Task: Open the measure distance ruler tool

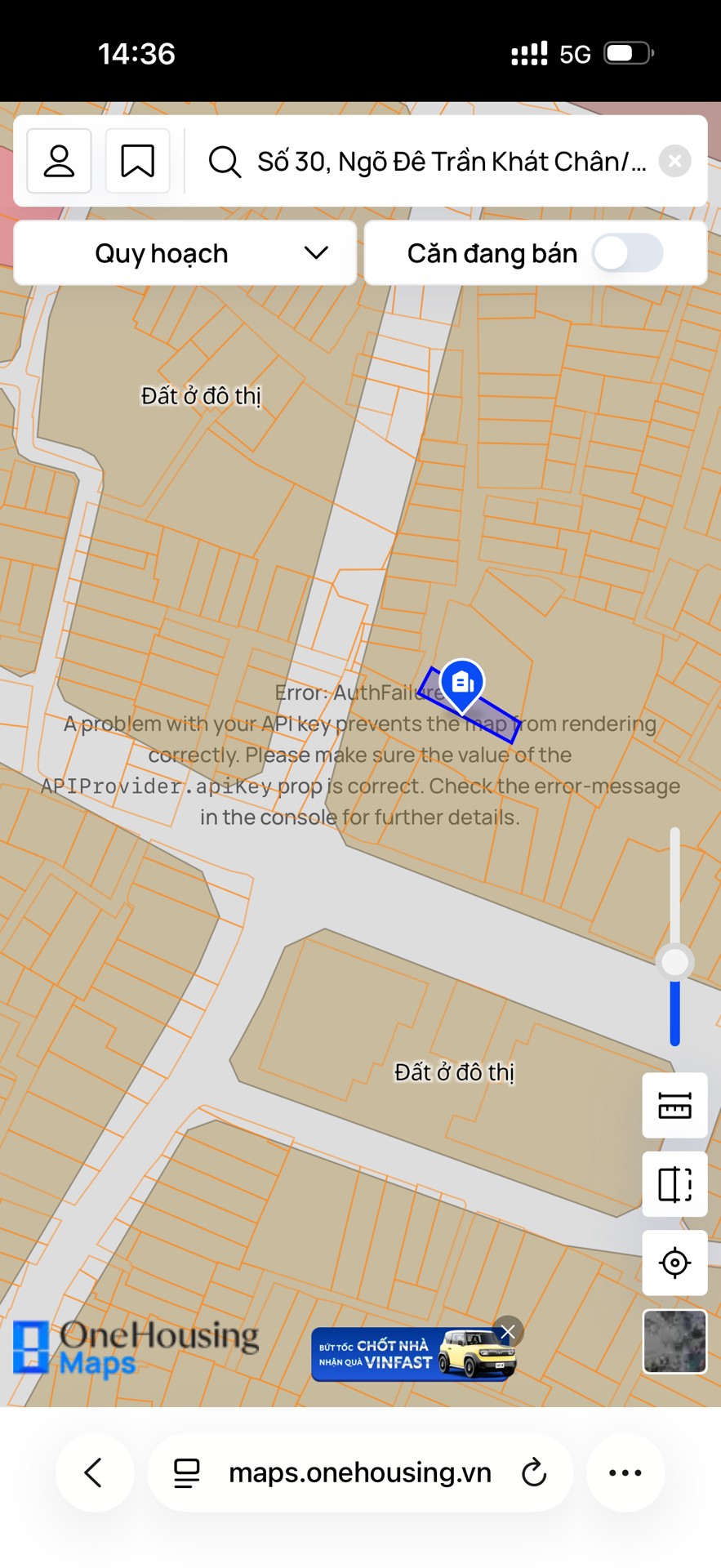Action: pos(674,1106)
